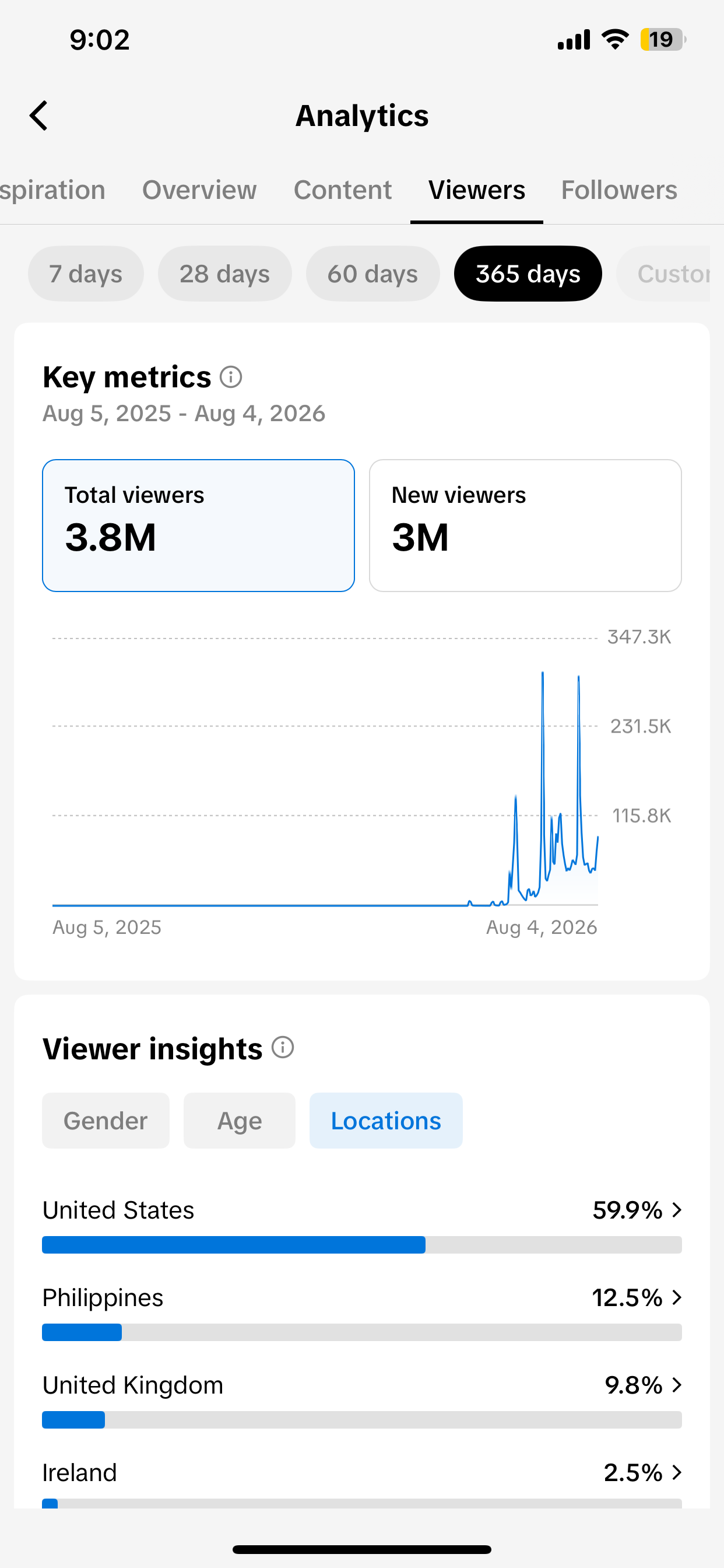Open Ireland location details
724x1568 pixels.
tap(362, 1484)
